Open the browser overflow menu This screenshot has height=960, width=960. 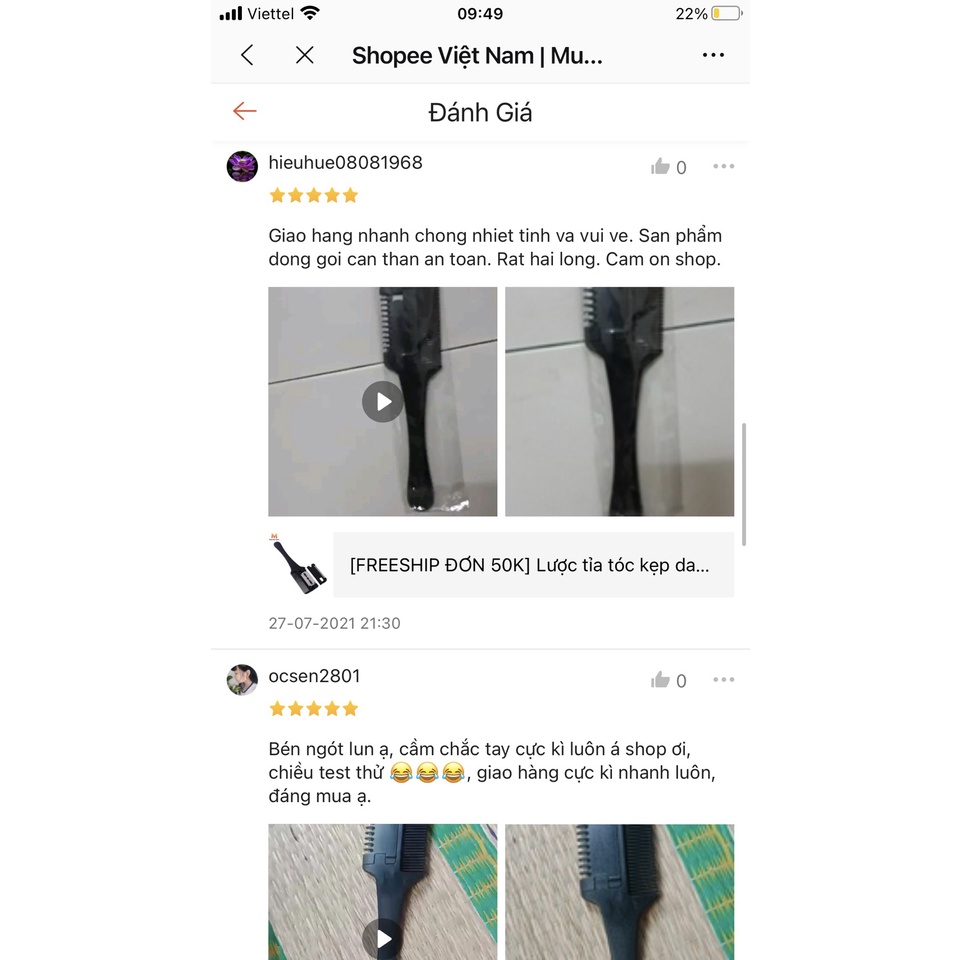pyautogui.click(x=712, y=55)
